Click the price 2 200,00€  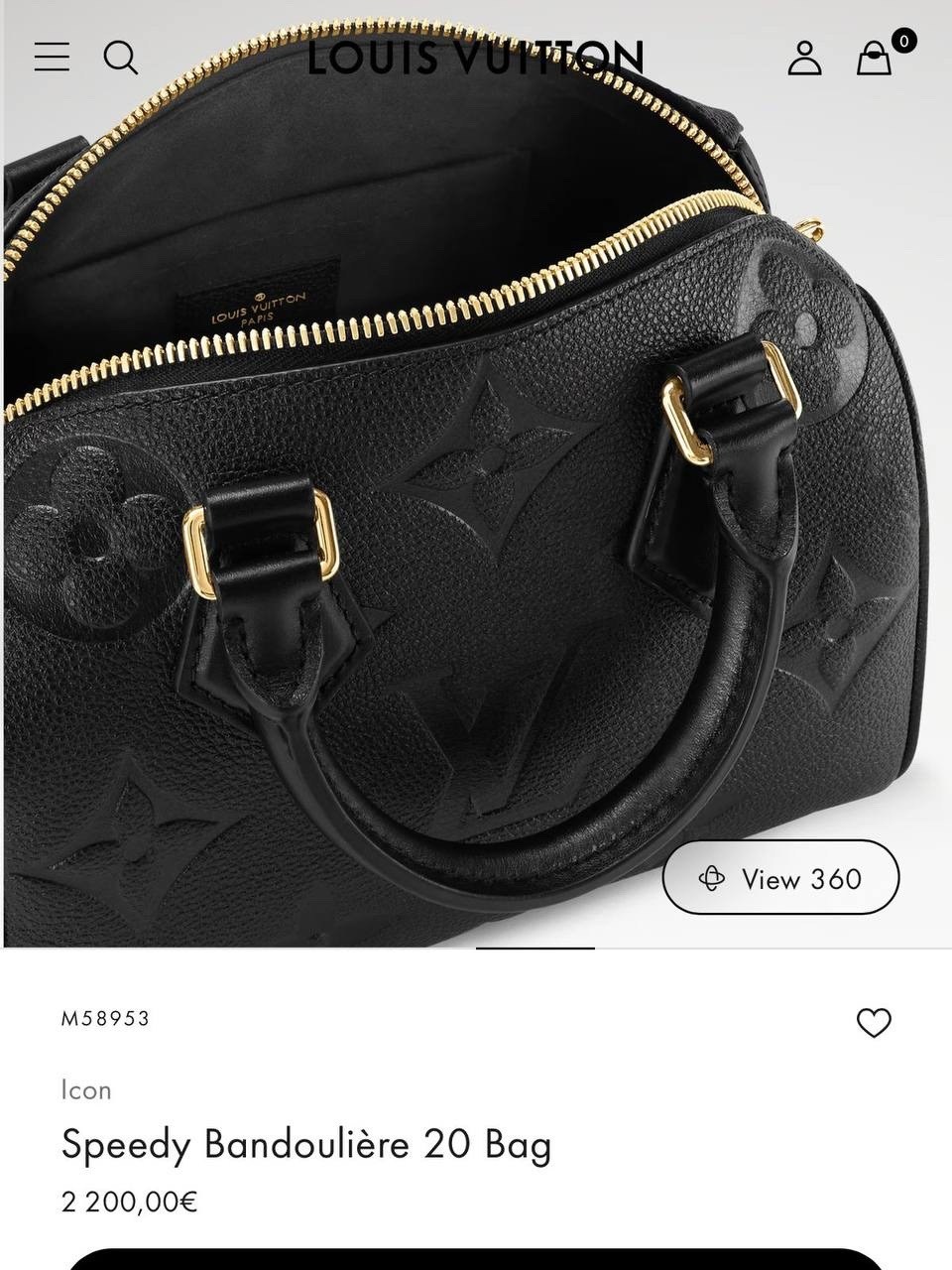click(x=129, y=1203)
